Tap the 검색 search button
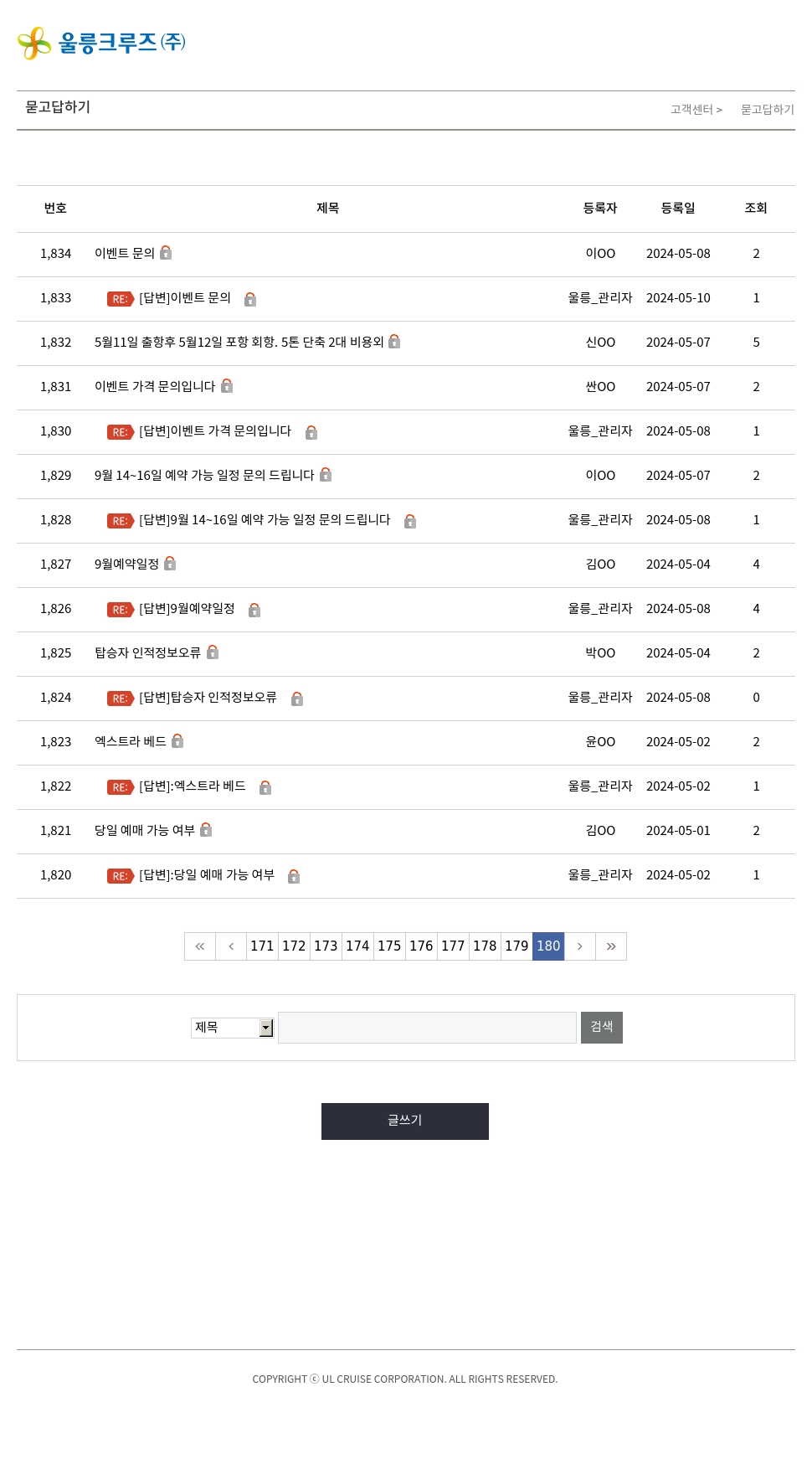This screenshot has height=1459, width=812. [601, 1027]
